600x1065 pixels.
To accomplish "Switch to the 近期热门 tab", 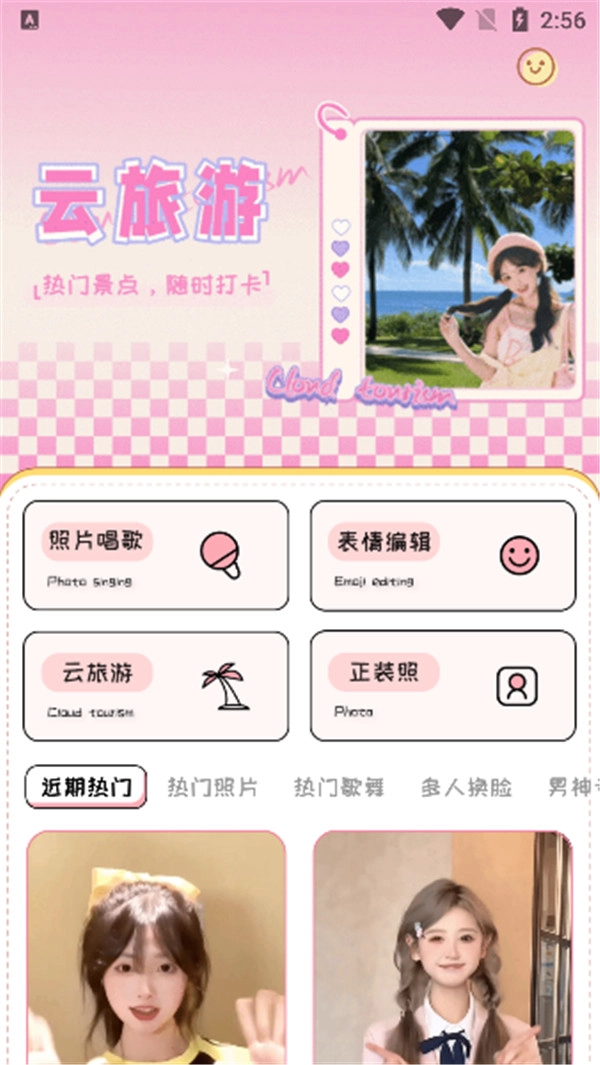I will pyautogui.click(x=86, y=787).
